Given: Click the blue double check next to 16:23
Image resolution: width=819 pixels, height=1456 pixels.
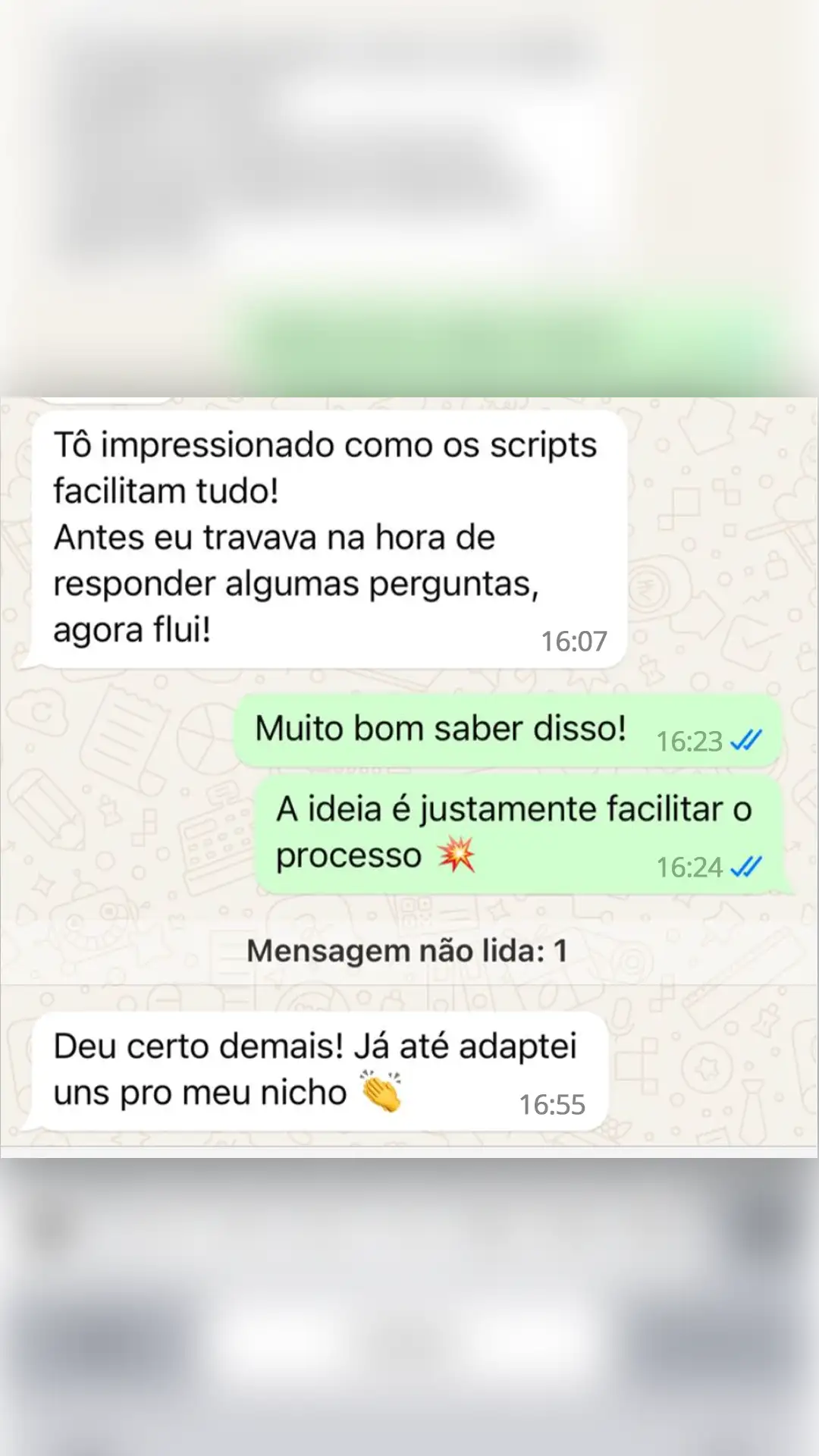Looking at the screenshot, I should pos(745,742).
